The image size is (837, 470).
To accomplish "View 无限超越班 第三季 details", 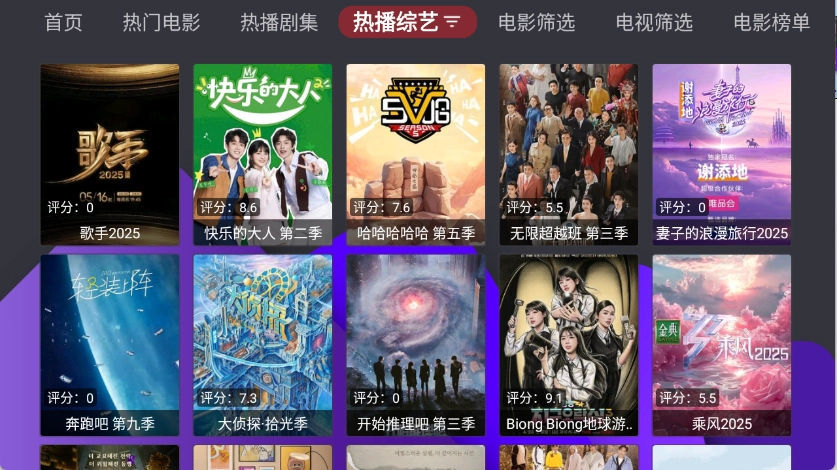I will [x=569, y=154].
